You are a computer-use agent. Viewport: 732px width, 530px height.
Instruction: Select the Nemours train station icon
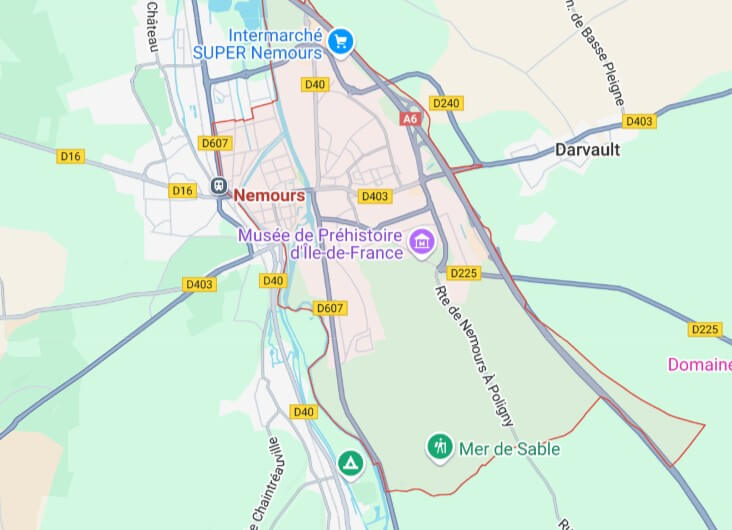[x=219, y=186]
